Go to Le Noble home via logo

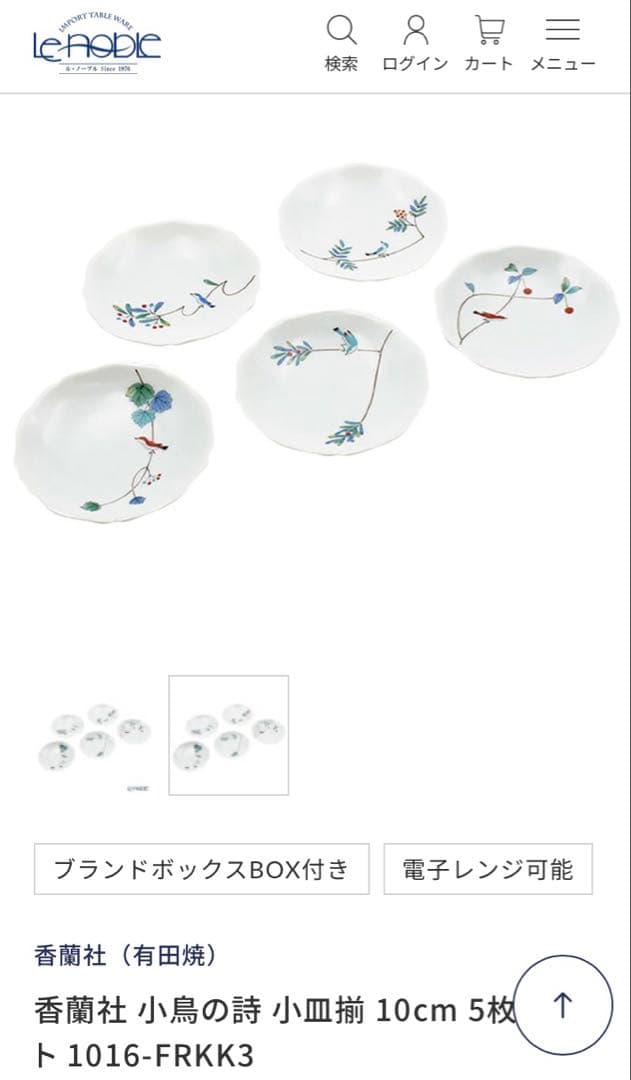(x=96, y=44)
